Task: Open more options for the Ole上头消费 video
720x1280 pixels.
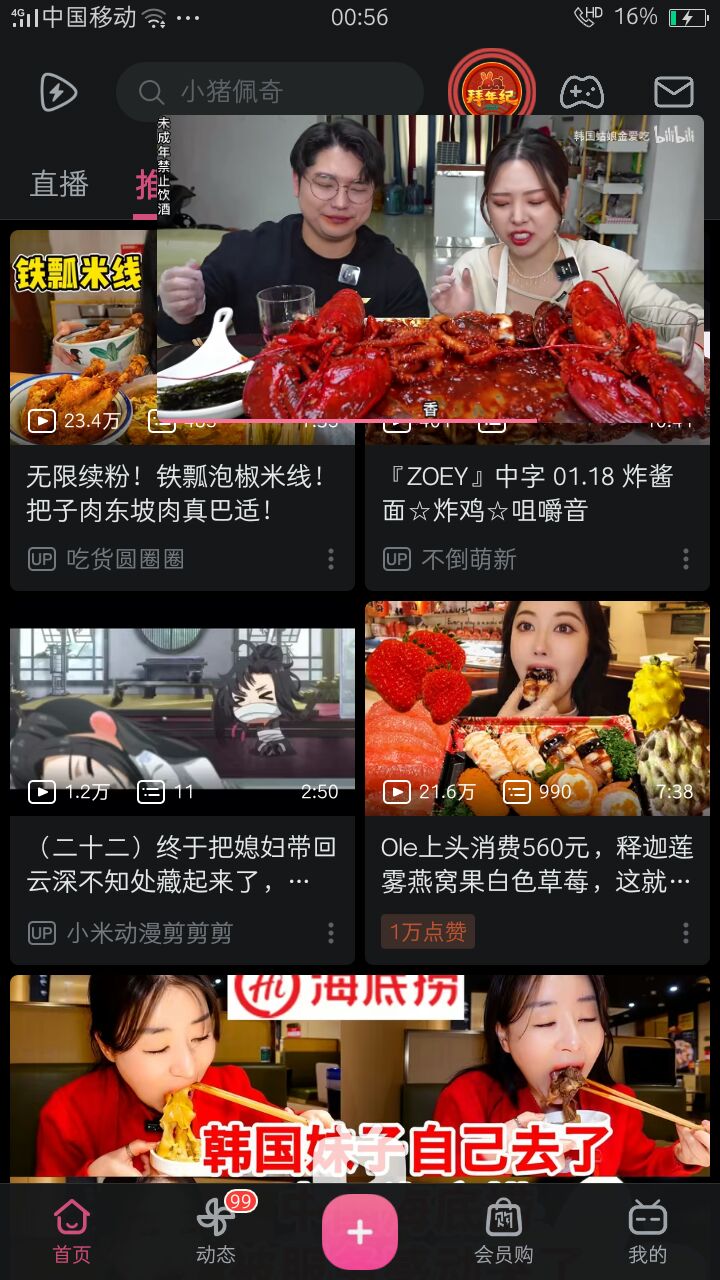Action: pyautogui.click(x=686, y=933)
